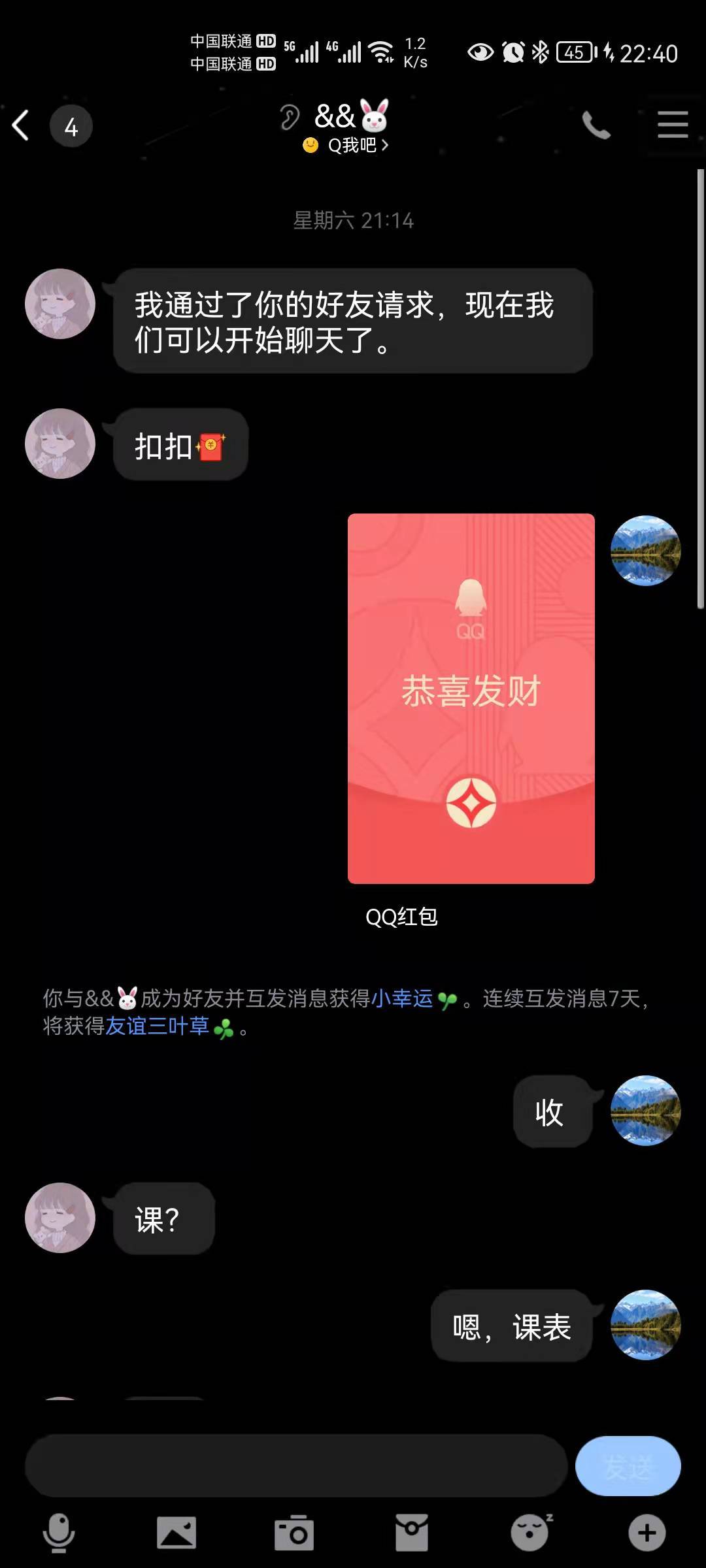Open the emoji sticker panel
This screenshot has height=1568, width=706.
tap(530, 1533)
